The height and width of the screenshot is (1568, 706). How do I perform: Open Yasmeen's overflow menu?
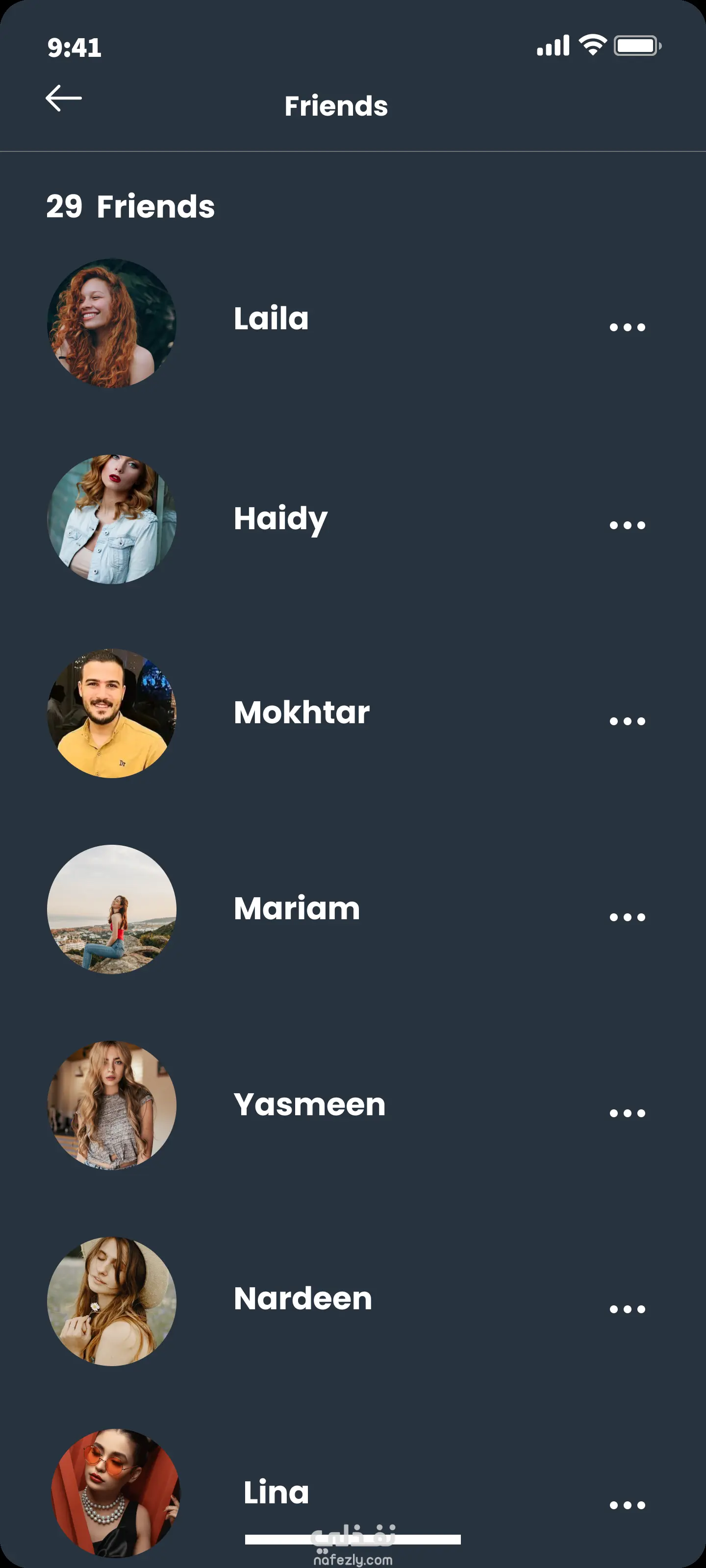pyautogui.click(x=627, y=1113)
